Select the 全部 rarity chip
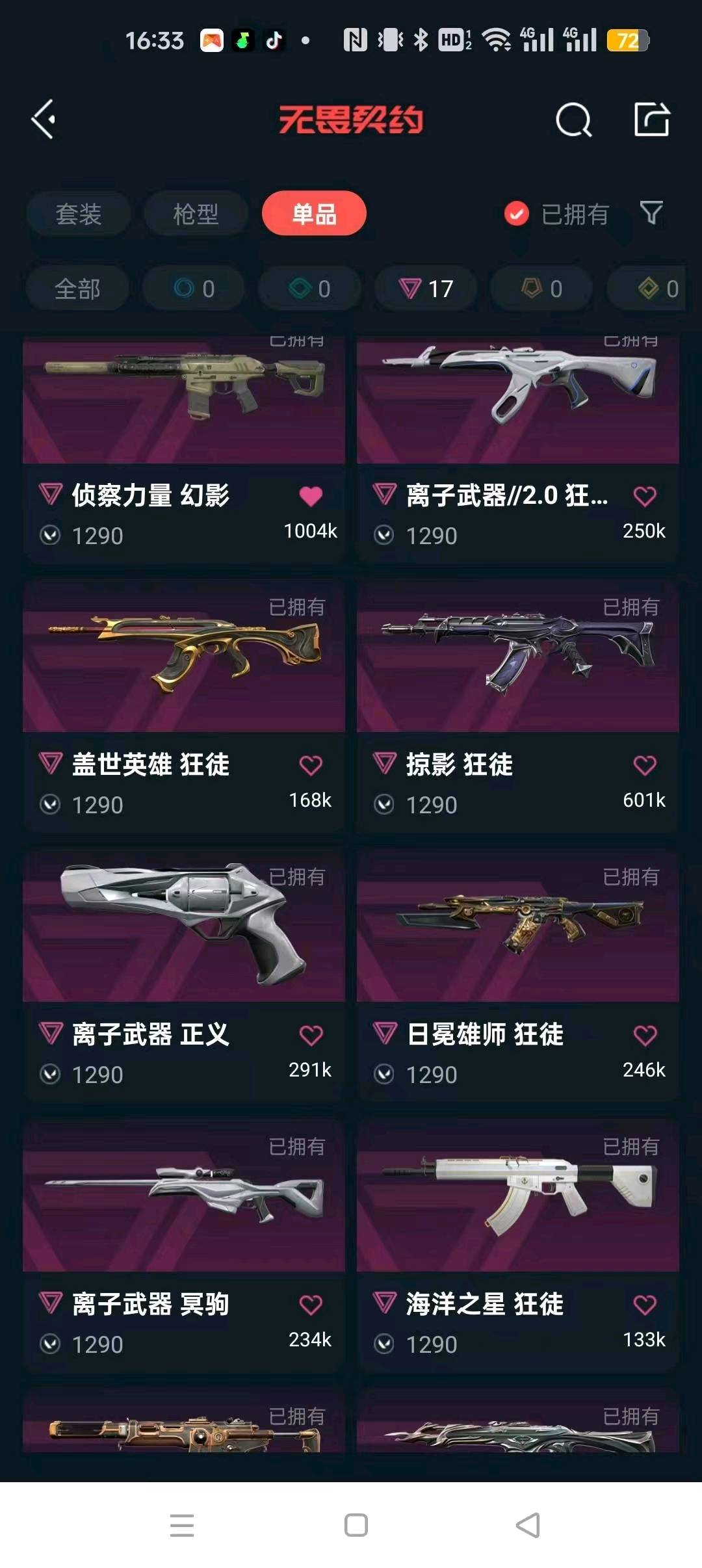Image resolution: width=702 pixels, height=1568 pixels. coord(77,289)
